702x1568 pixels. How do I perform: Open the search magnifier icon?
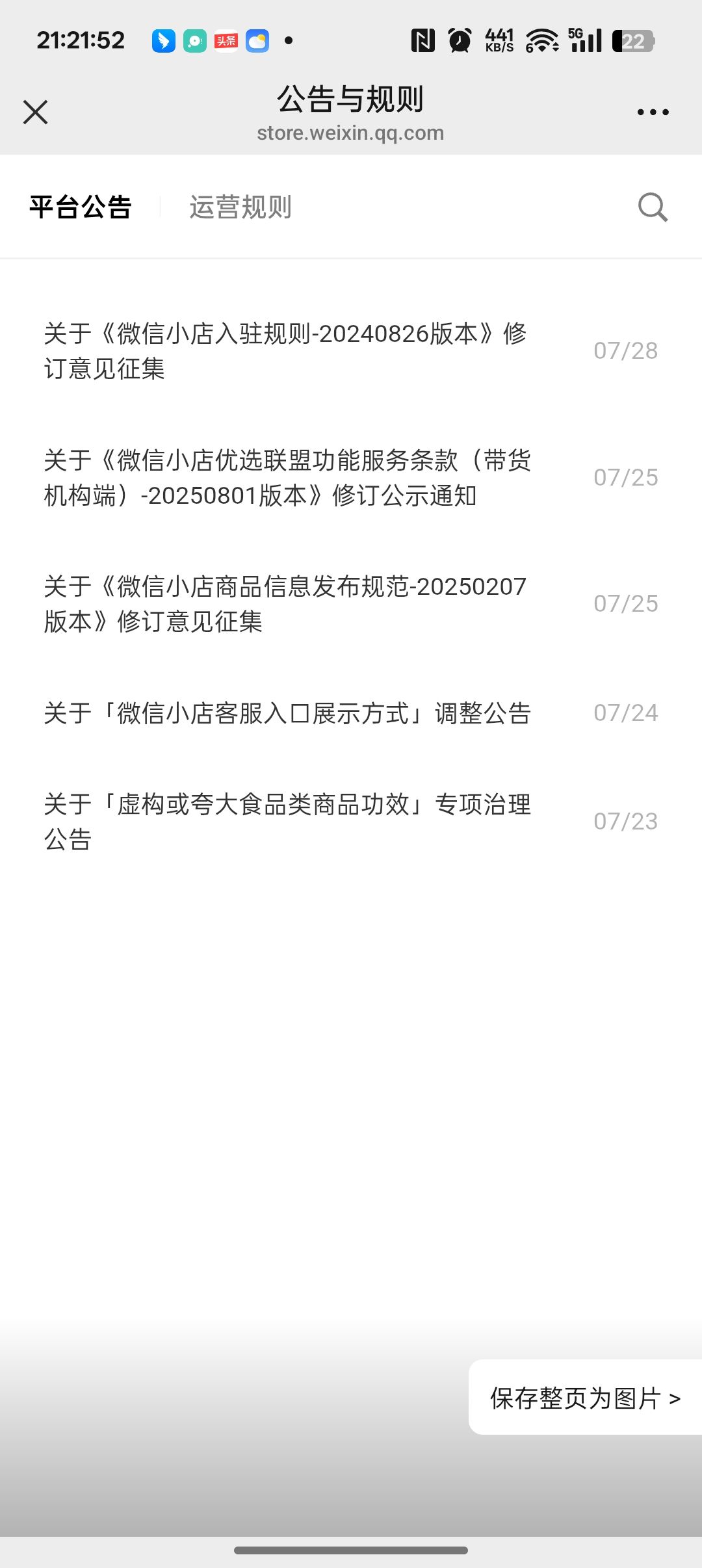click(x=653, y=207)
